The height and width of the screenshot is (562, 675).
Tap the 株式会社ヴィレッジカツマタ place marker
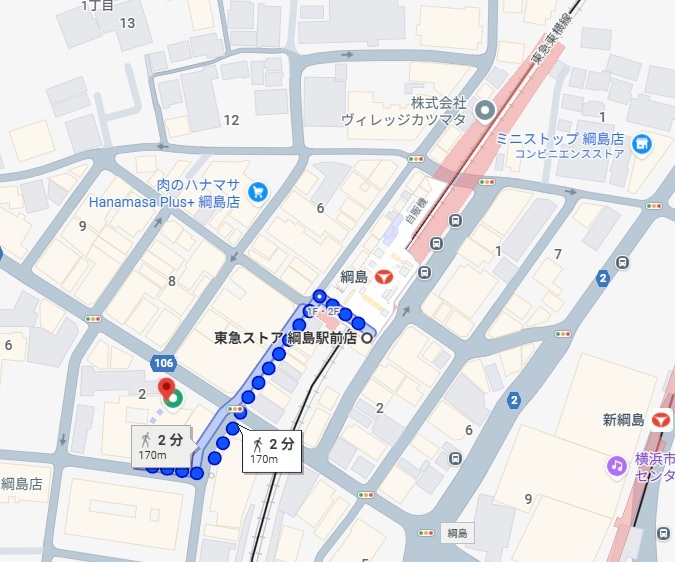(x=485, y=110)
